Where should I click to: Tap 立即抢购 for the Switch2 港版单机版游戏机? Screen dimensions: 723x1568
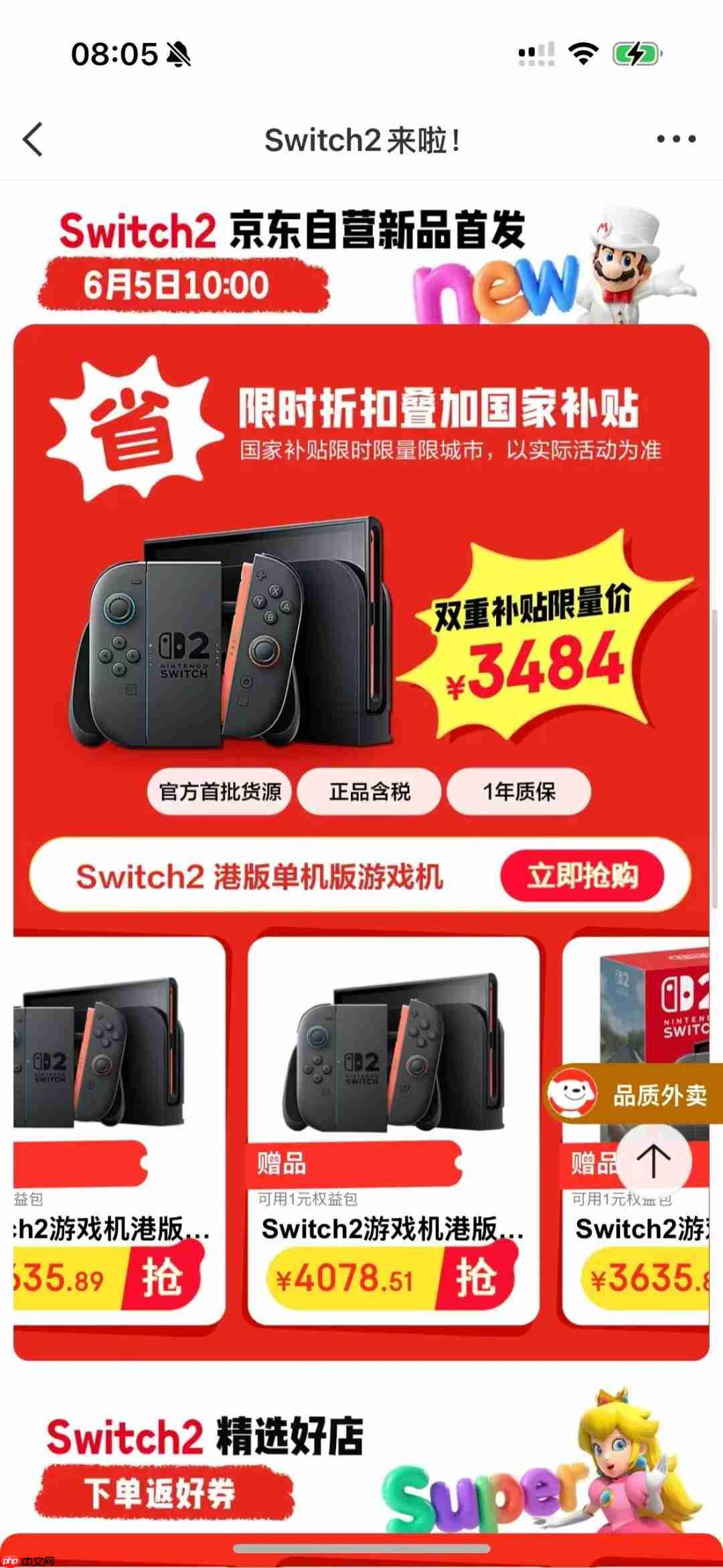tap(582, 875)
